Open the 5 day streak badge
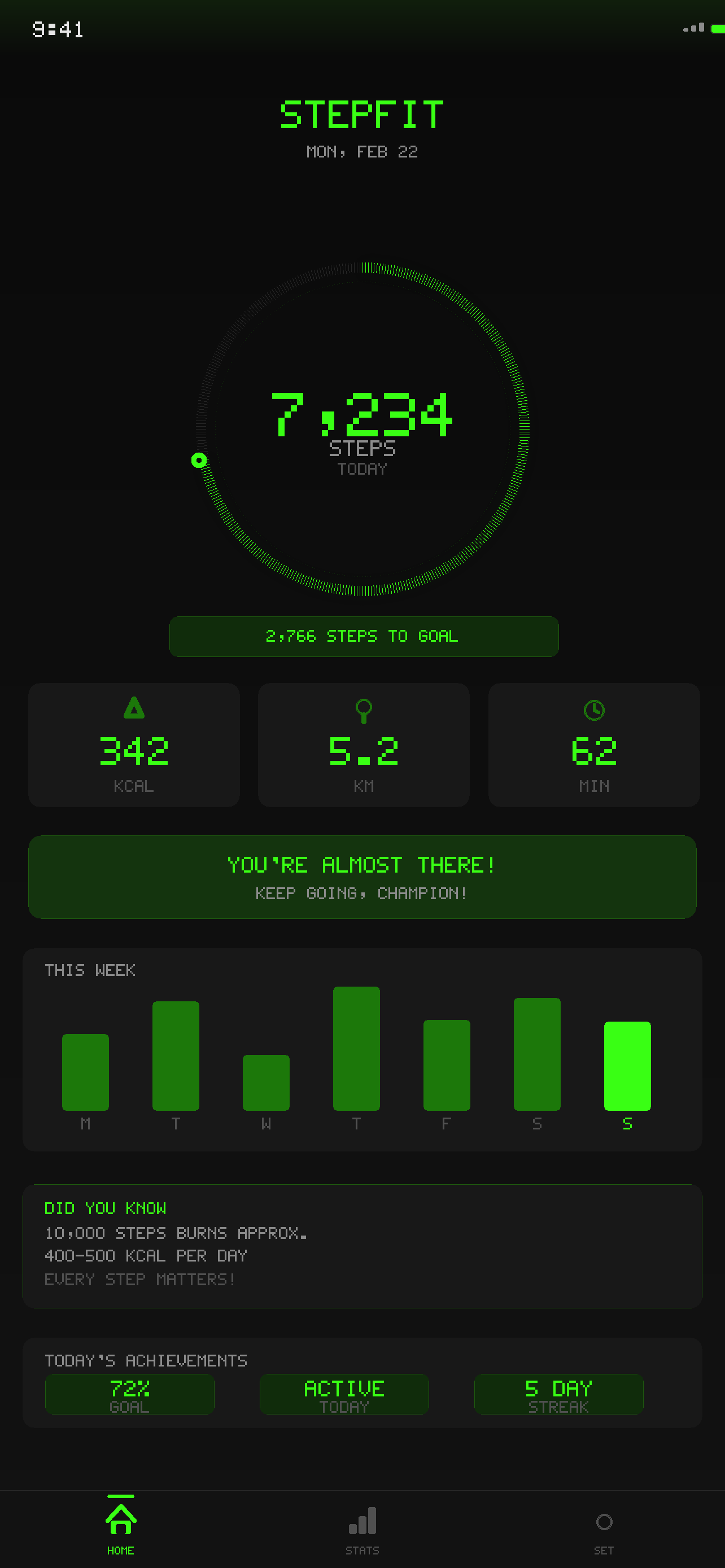This screenshot has height=1568, width=725. point(558,1393)
